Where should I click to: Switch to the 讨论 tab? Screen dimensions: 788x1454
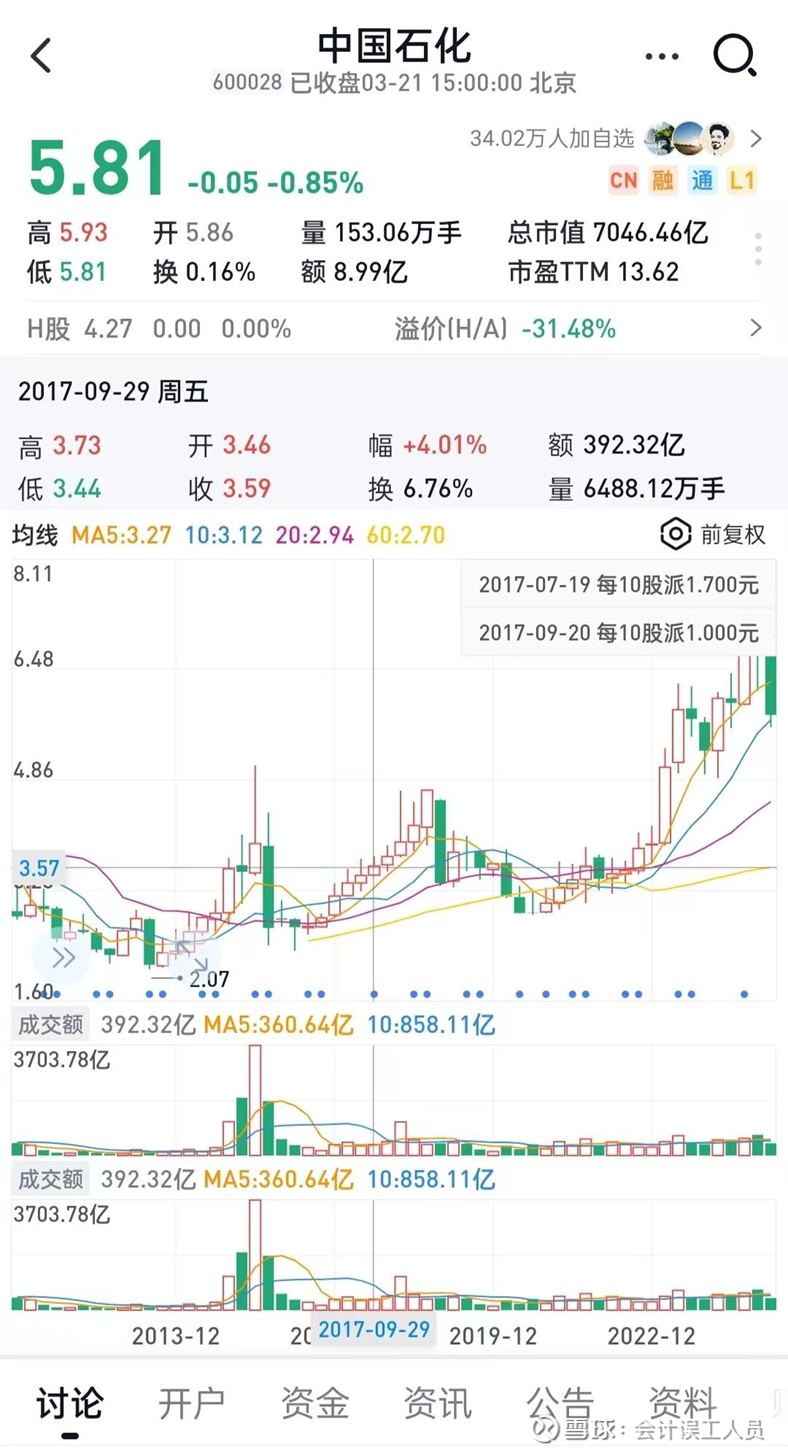[x=70, y=1402]
